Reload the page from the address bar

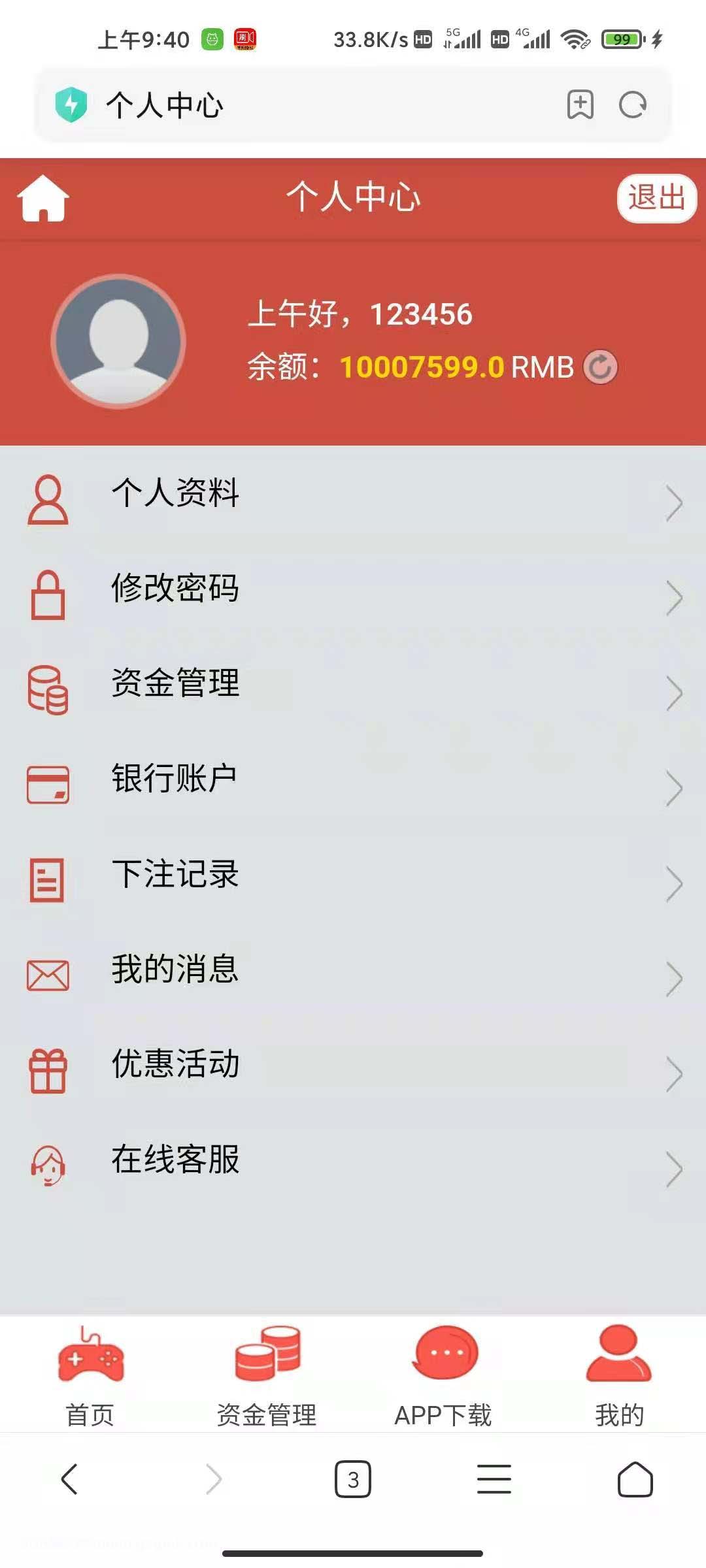[632, 105]
